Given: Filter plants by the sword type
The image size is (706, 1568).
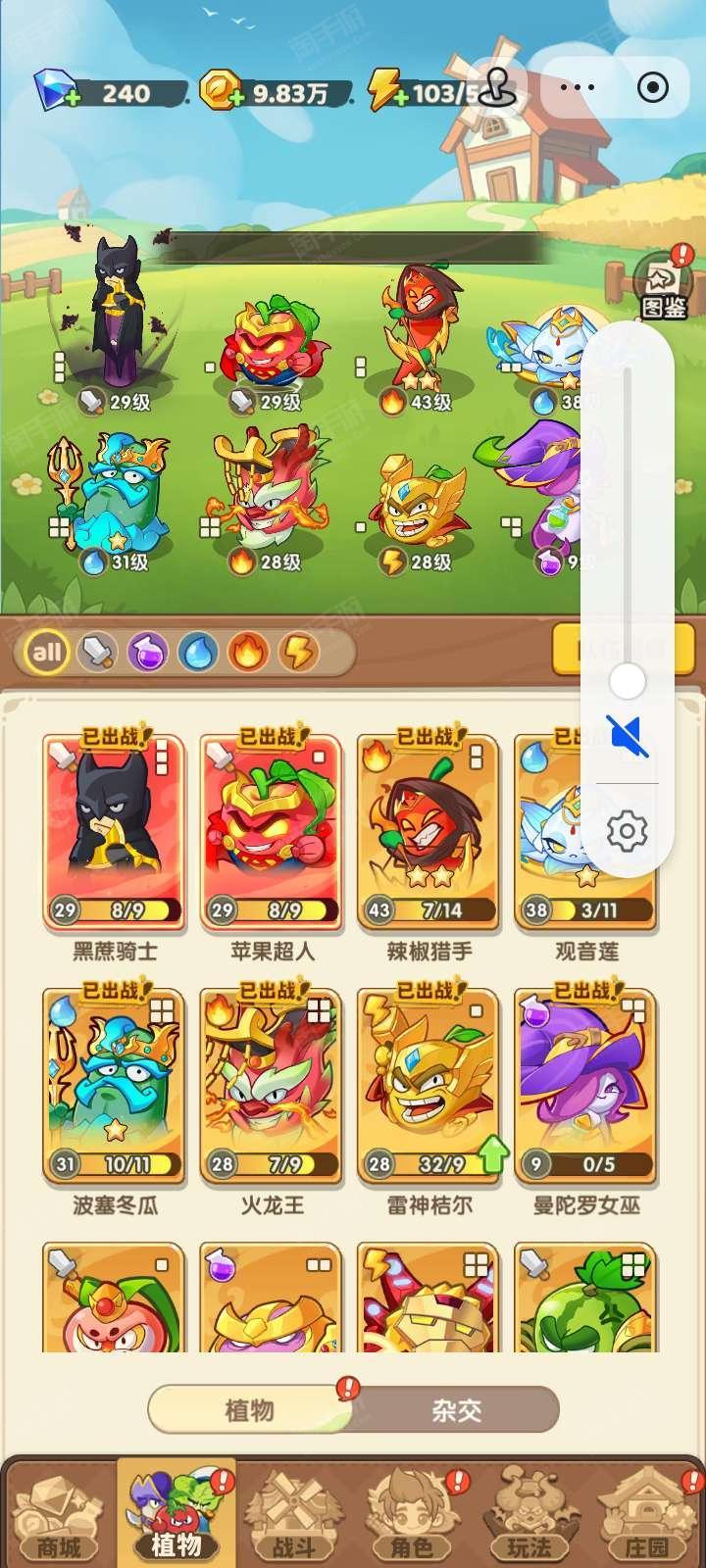Looking at the screenshot, I should [x=96, y=652].
